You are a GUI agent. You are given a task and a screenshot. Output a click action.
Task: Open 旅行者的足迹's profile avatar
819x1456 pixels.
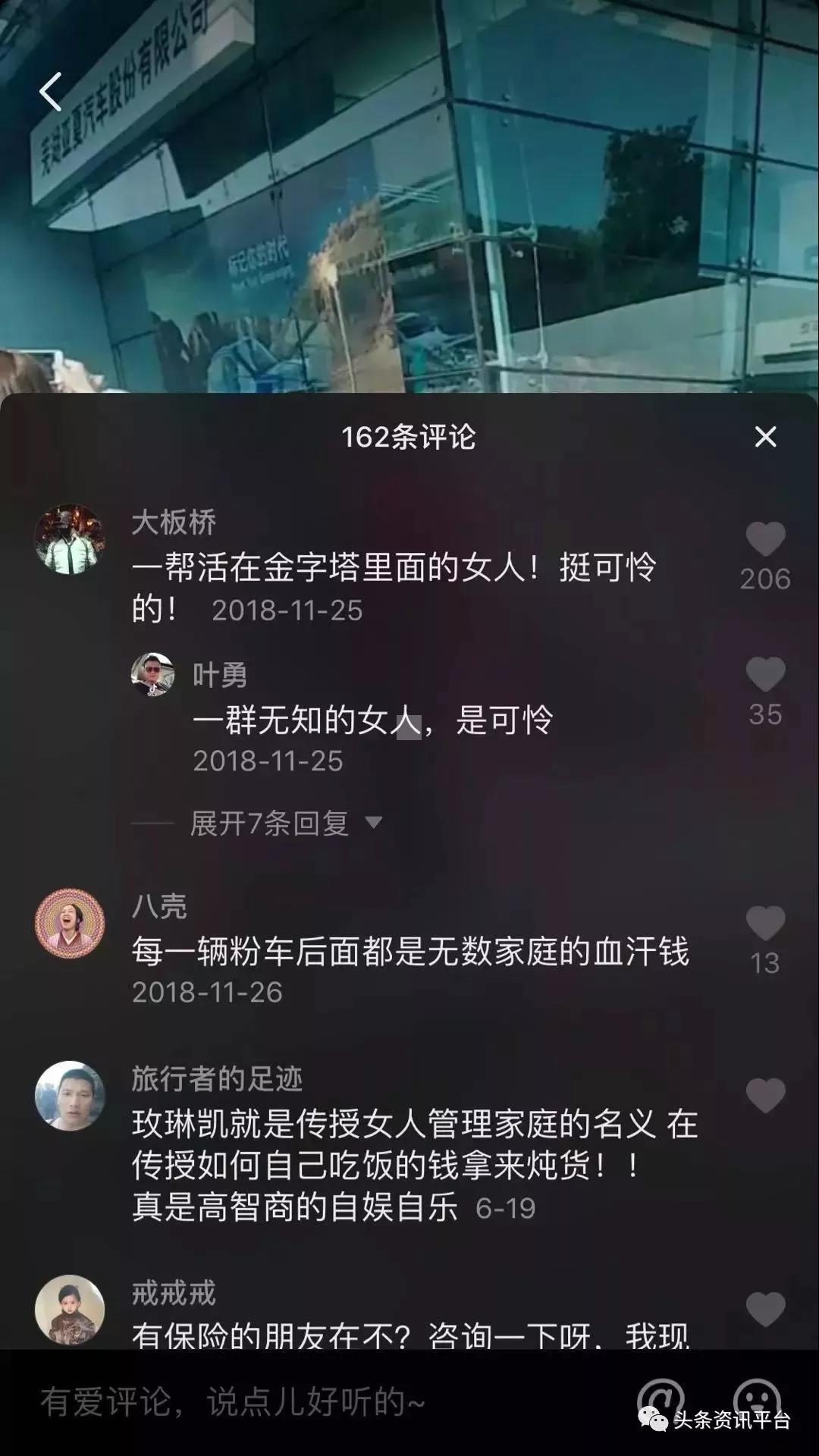click(x=70, y=1096)
